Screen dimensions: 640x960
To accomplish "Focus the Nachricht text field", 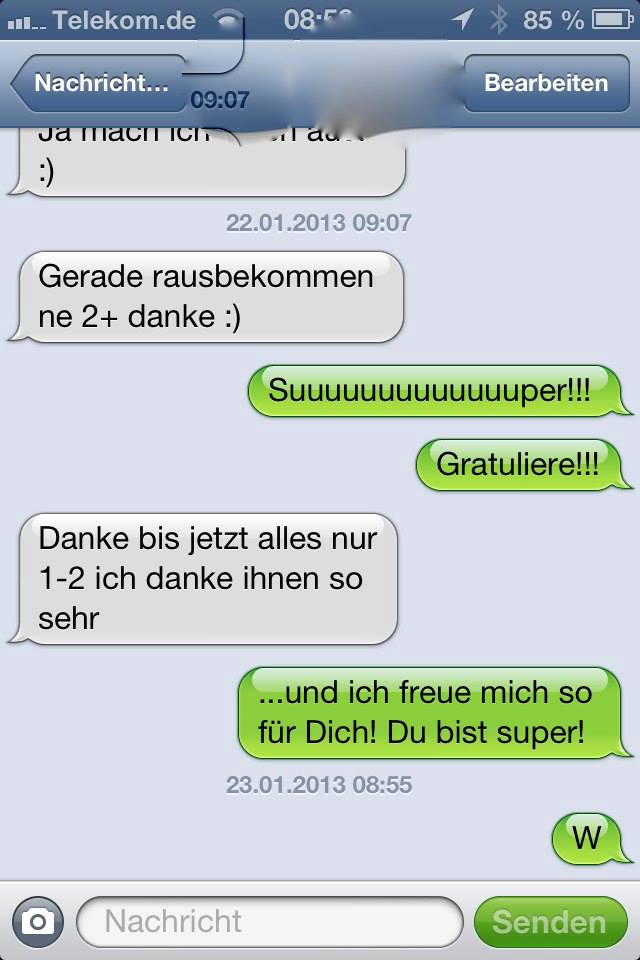I will click(270, 921).
